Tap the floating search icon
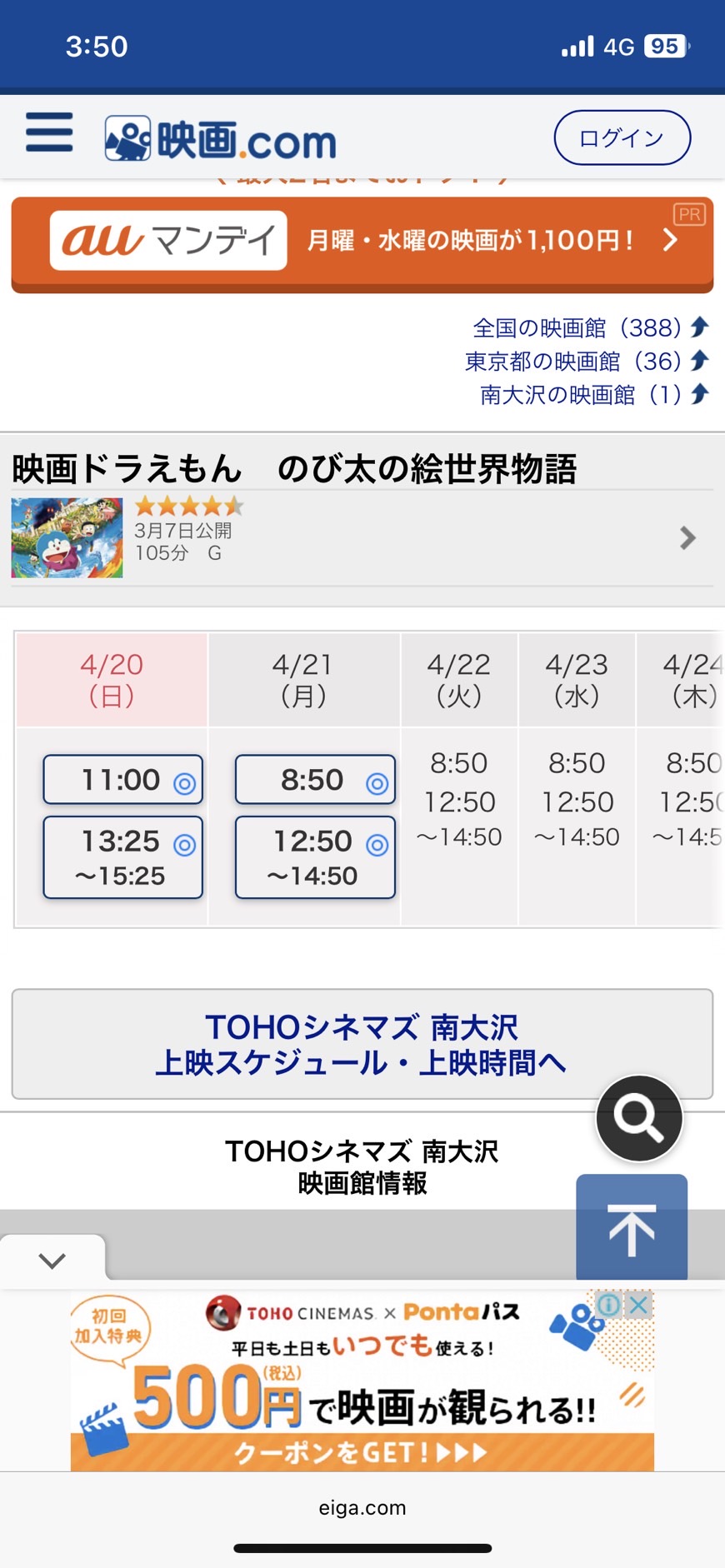This screenshot has height=1568, width=725. [639, 1118]
